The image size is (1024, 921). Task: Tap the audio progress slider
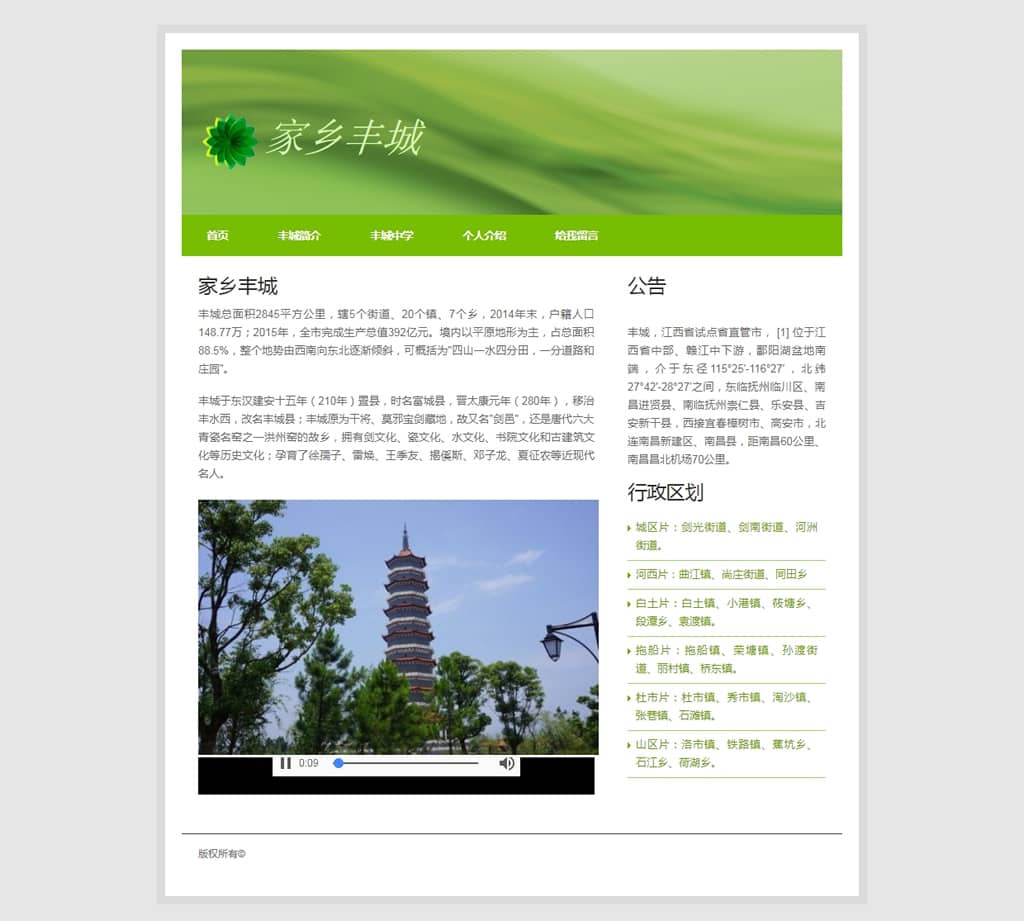[x=408, y=763]
